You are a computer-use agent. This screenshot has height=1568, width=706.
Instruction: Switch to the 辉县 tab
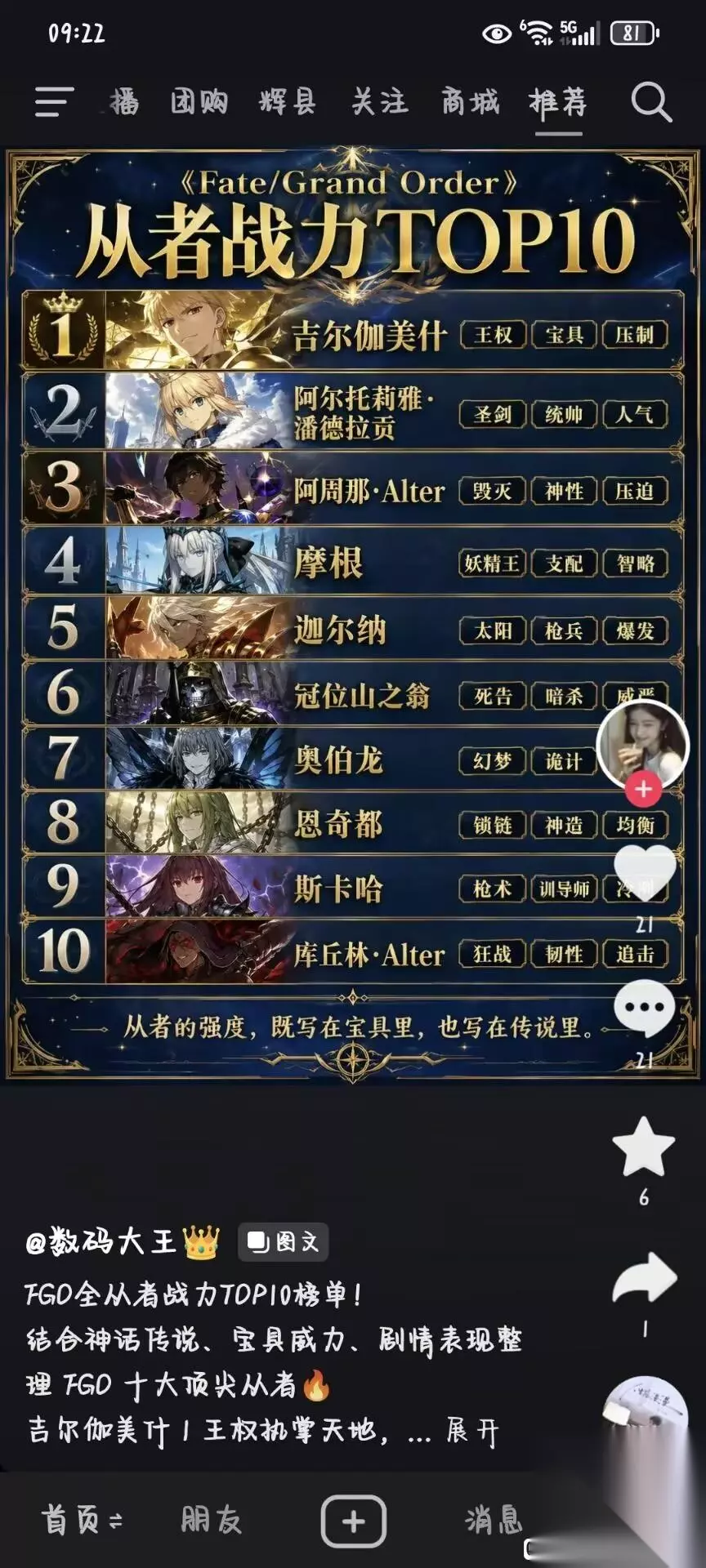pyautogui.click(x=288, y=102)
